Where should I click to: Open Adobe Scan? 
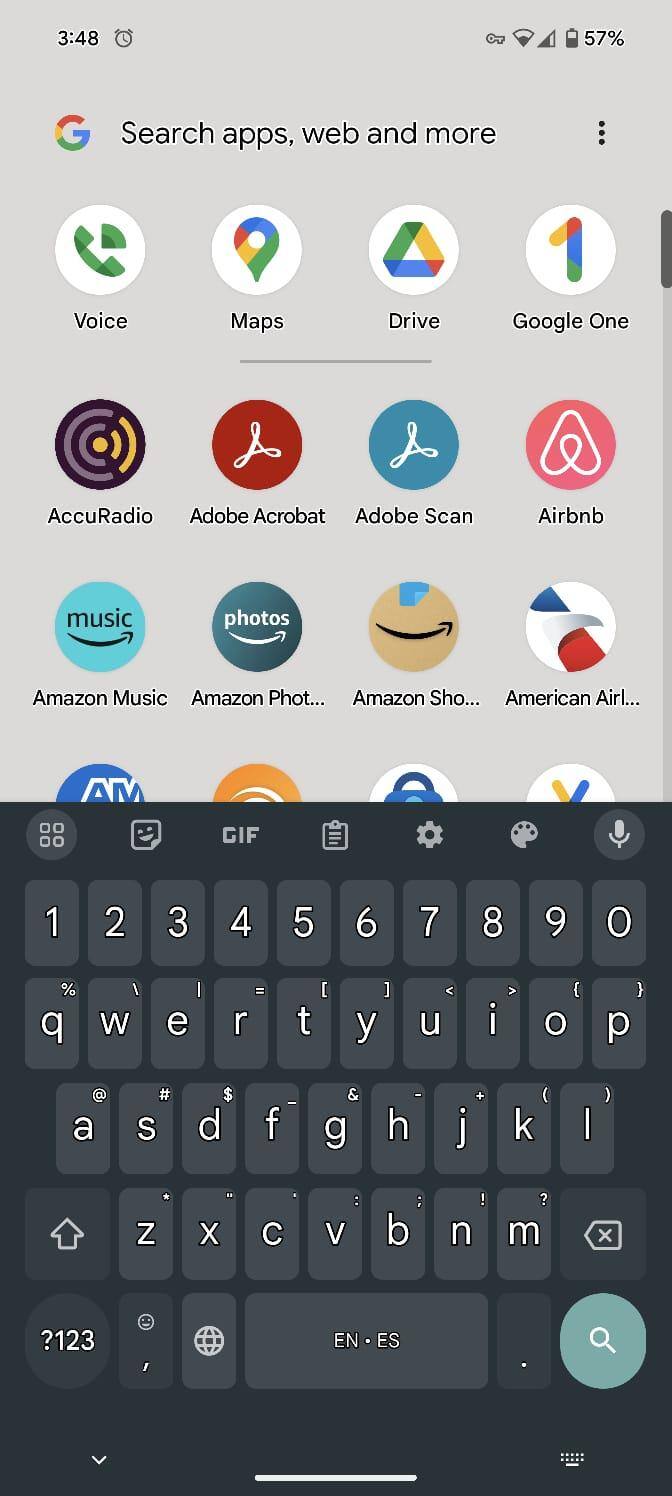click(414, 445)
